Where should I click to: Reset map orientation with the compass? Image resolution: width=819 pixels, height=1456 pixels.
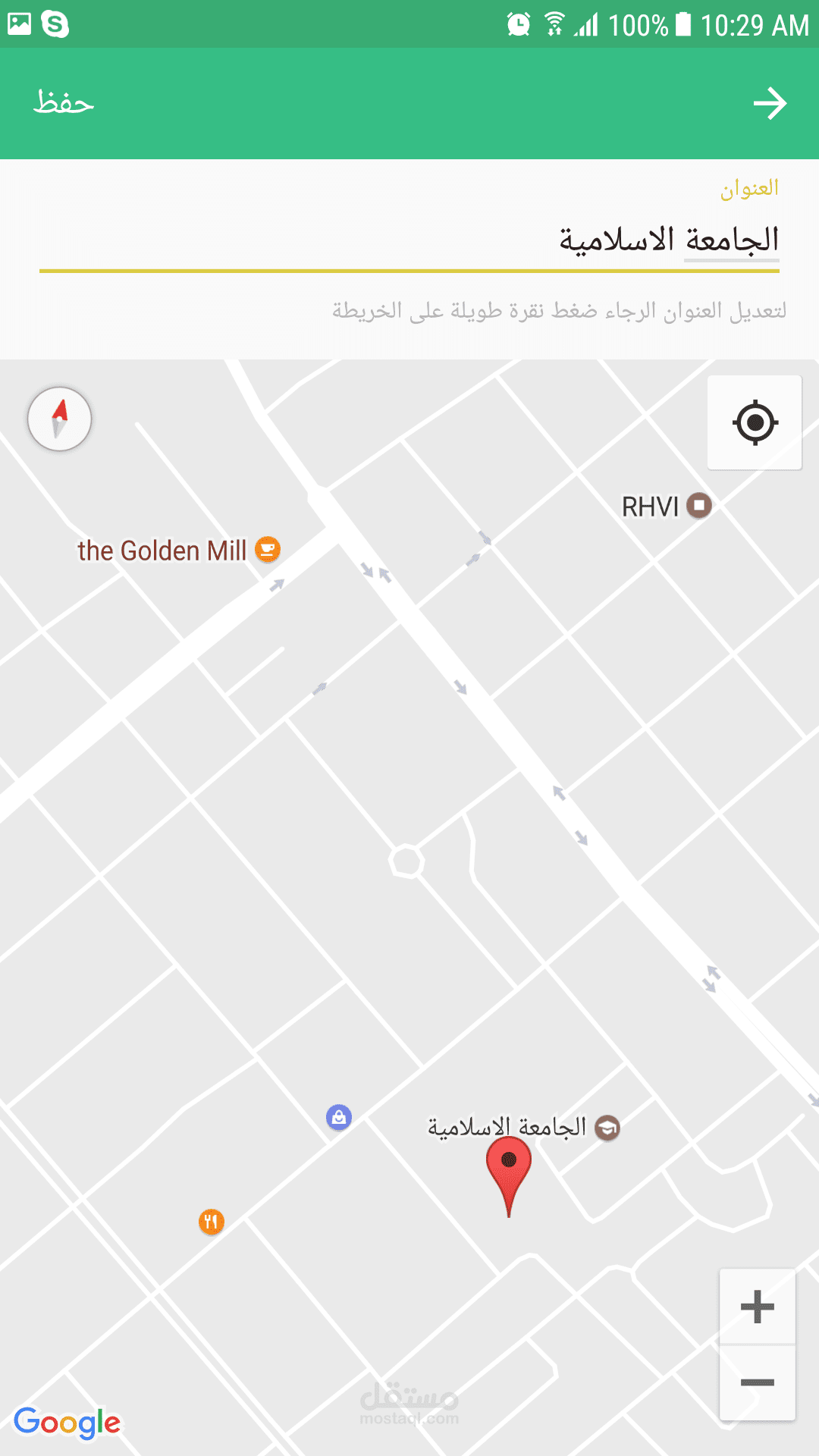coord(60,419)
